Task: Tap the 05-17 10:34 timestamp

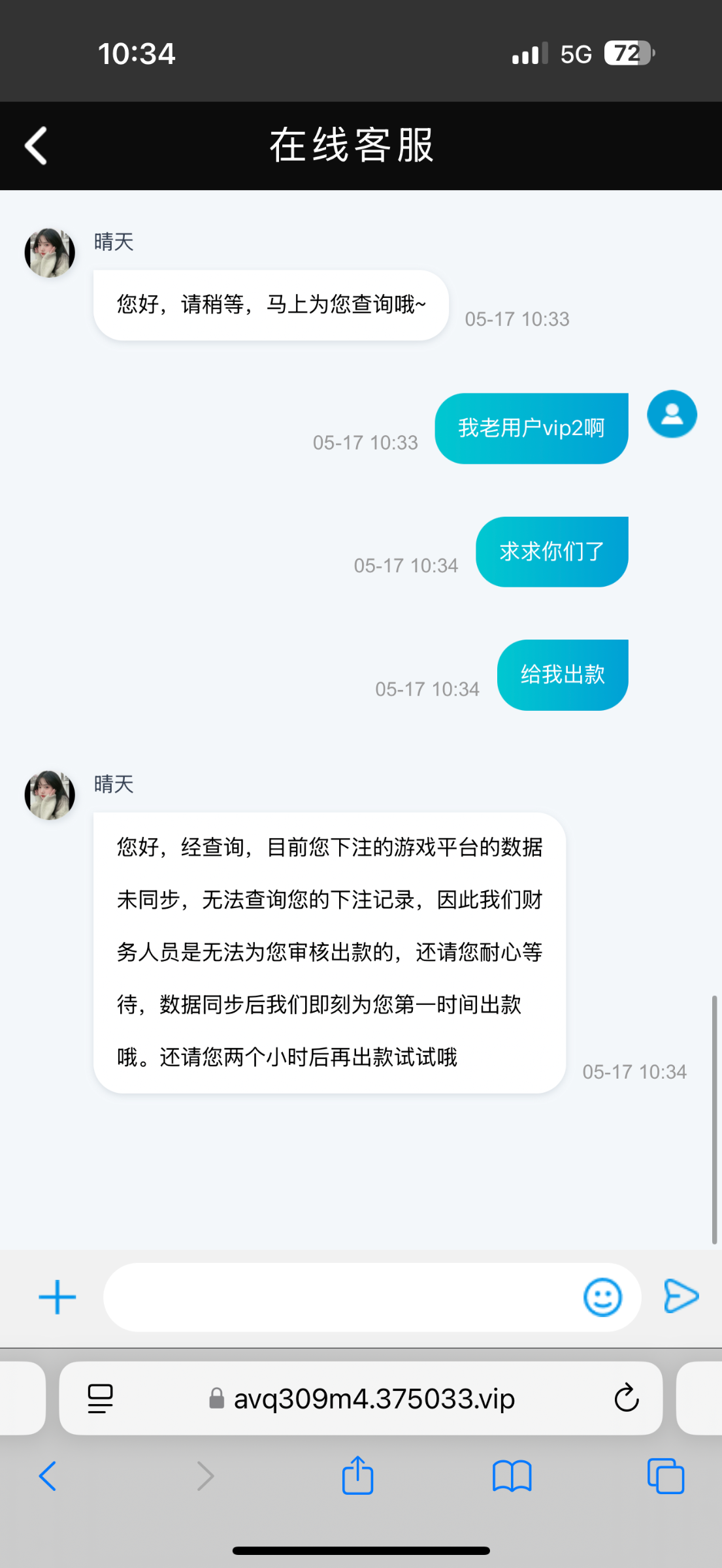Action: click(x=428, y=688)
